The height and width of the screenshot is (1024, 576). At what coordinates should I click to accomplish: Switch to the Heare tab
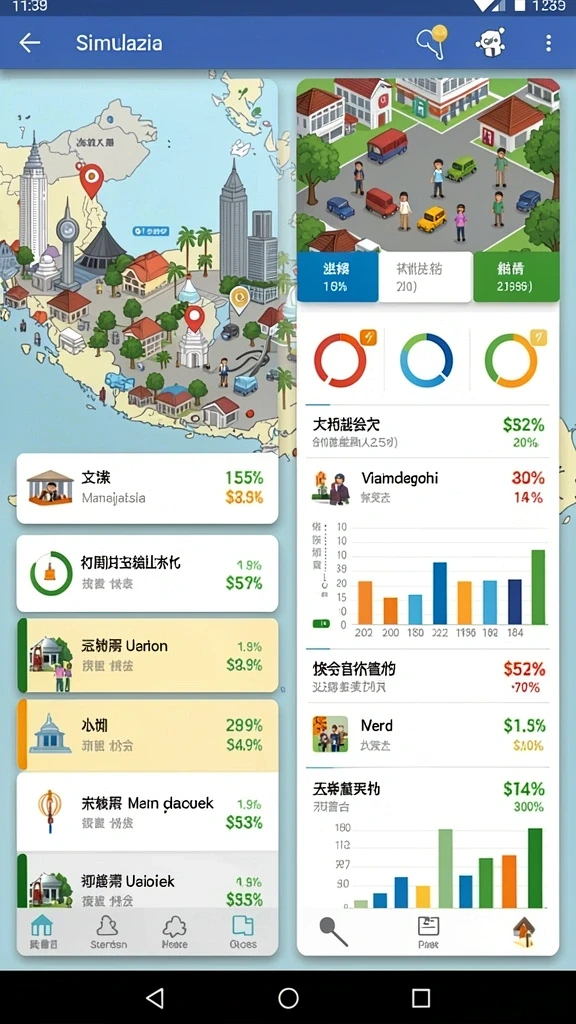(x=174, y=931)
